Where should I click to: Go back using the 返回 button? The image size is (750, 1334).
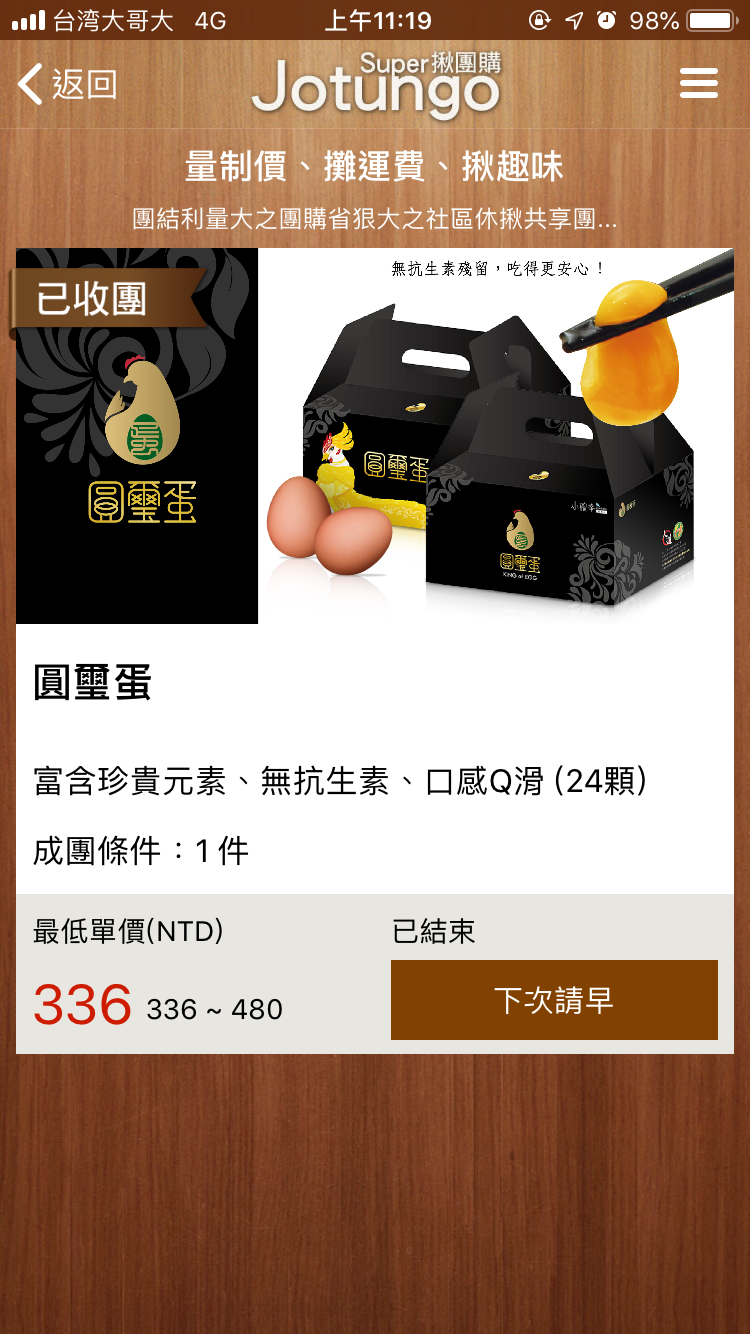[68, 84]
